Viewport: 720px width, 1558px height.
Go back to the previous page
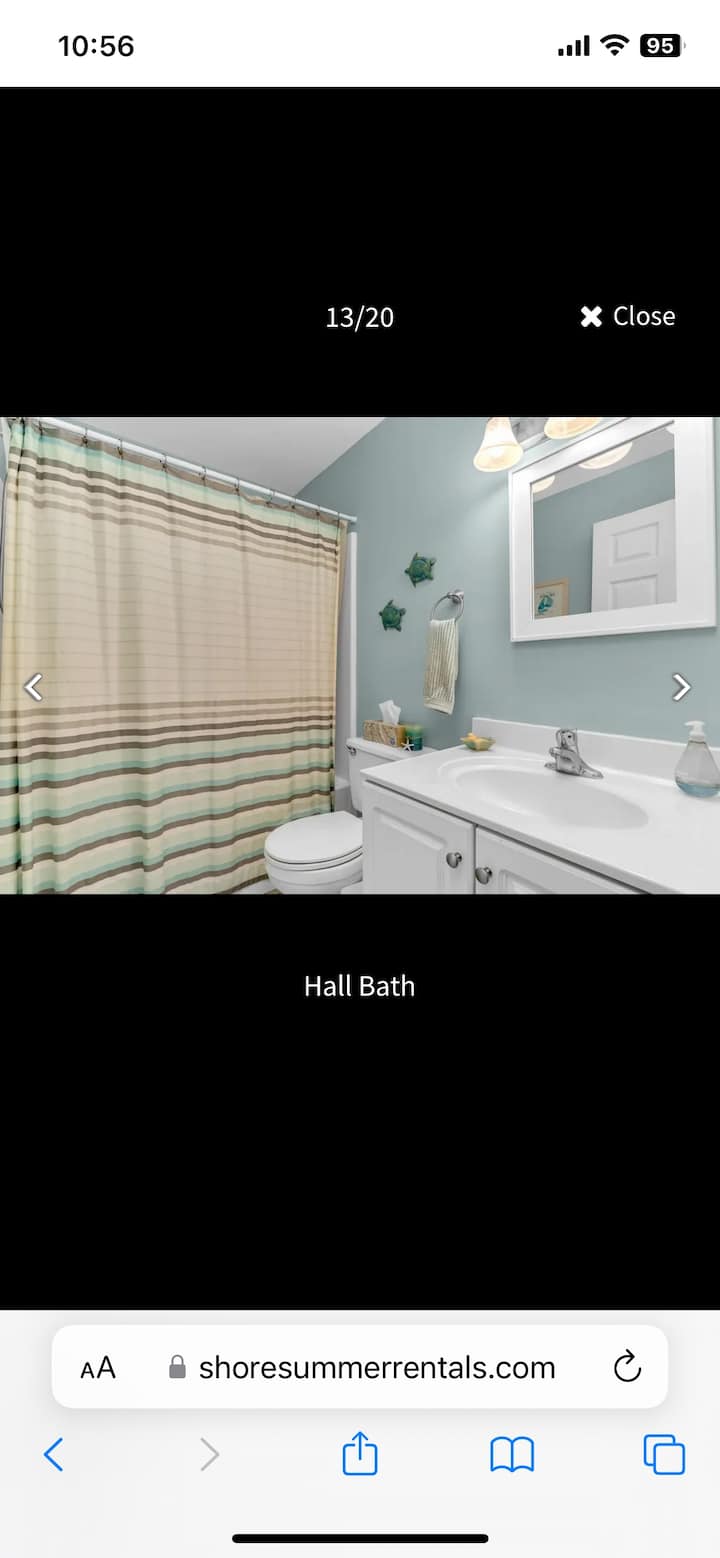(54, 1454)
